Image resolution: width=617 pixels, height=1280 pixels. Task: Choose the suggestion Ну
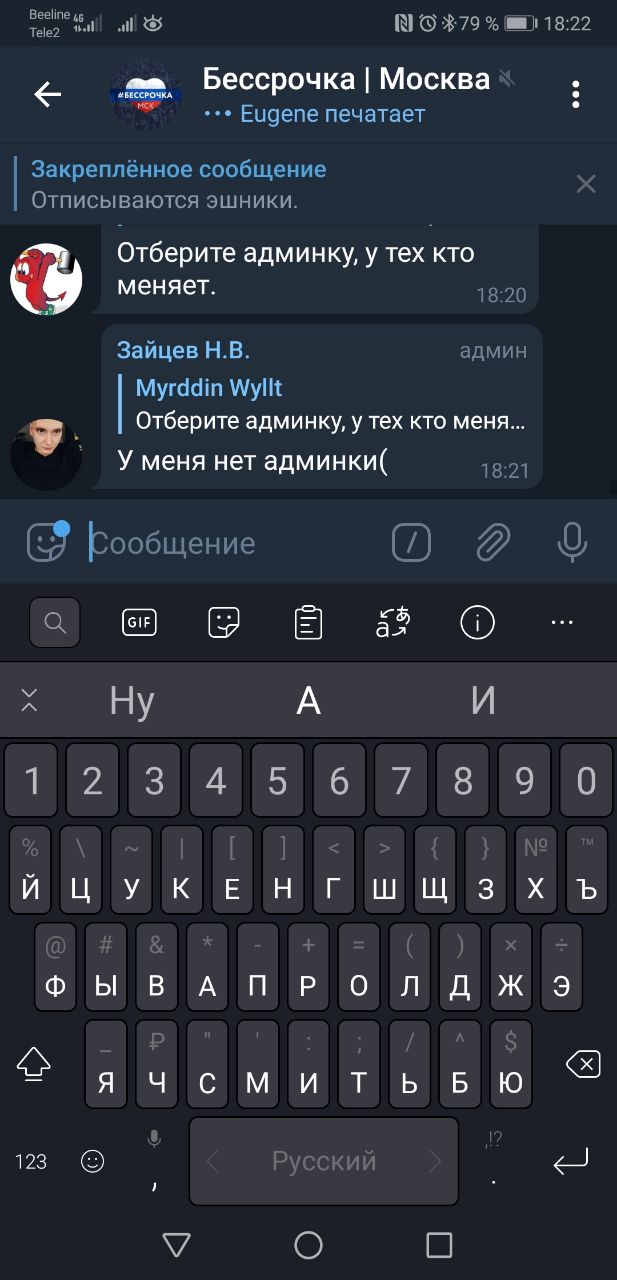click(132, 701)
